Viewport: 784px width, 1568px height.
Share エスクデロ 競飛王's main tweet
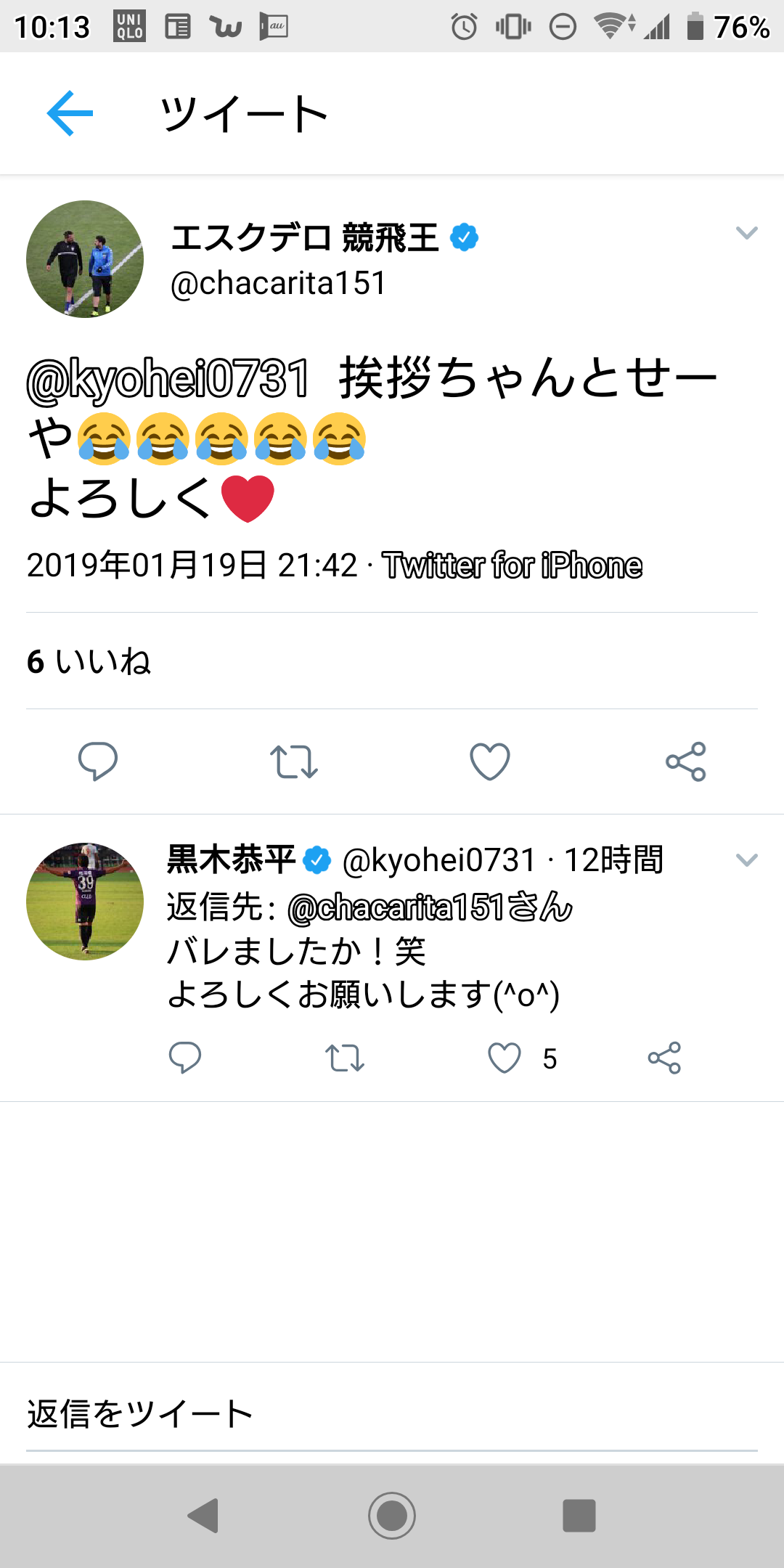tap(686, 761)
